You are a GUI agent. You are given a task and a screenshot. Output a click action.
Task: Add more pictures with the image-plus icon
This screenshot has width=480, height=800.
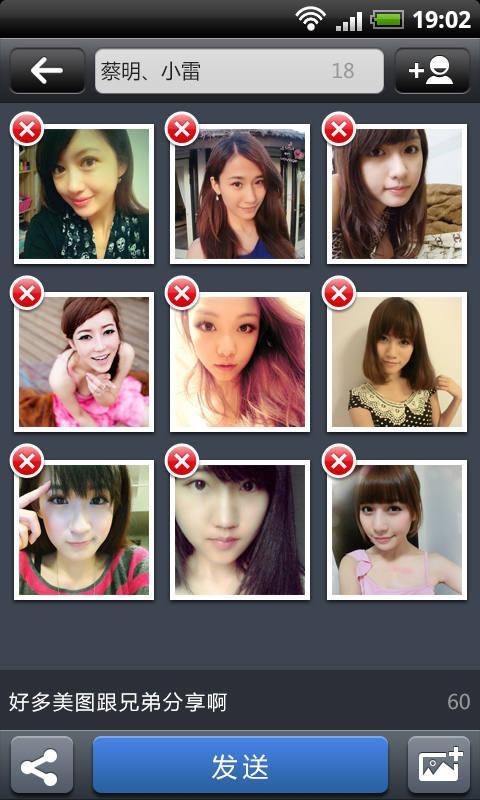(x=439, y=765)
